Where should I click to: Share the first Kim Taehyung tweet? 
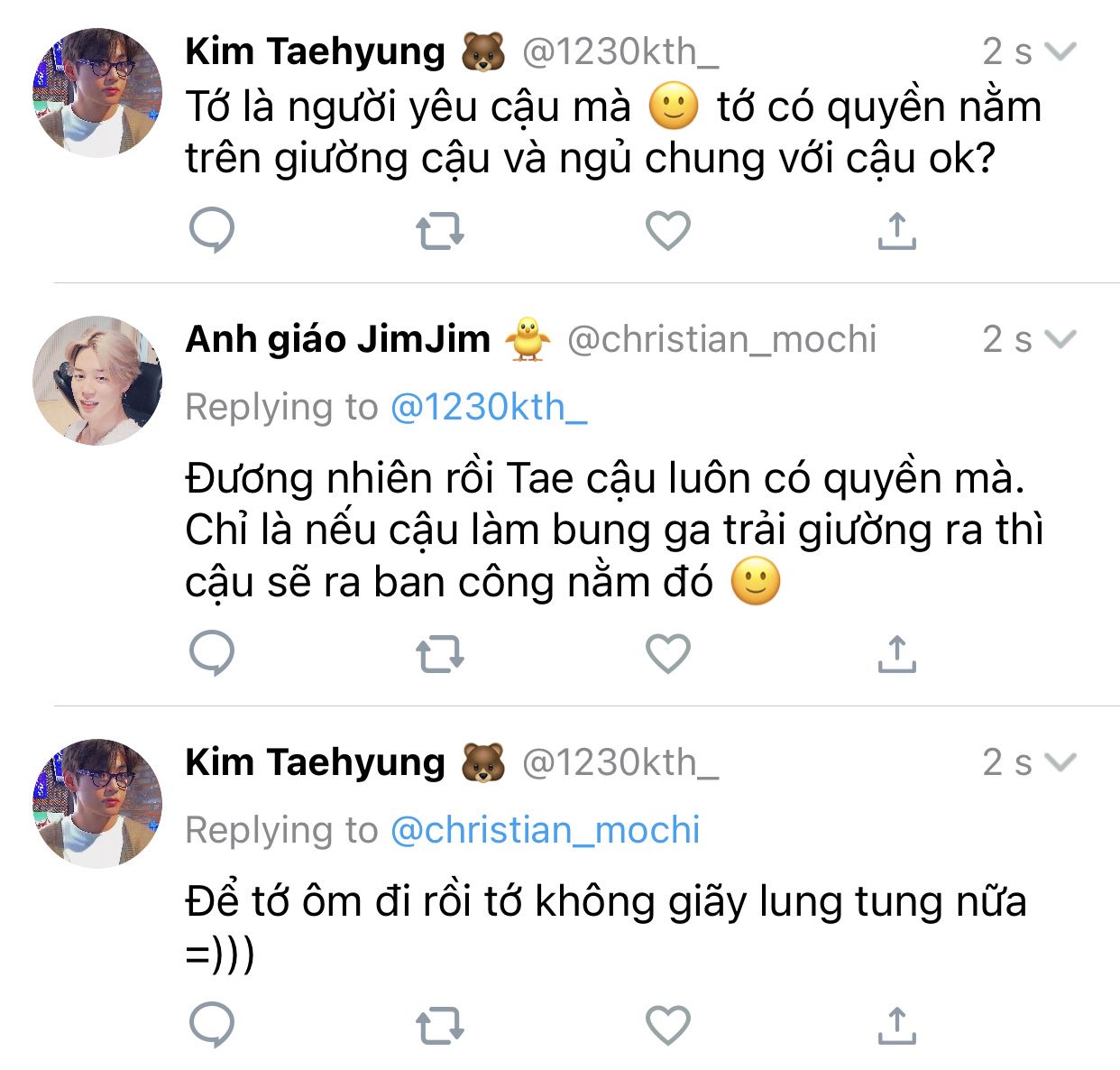[896, 231]
